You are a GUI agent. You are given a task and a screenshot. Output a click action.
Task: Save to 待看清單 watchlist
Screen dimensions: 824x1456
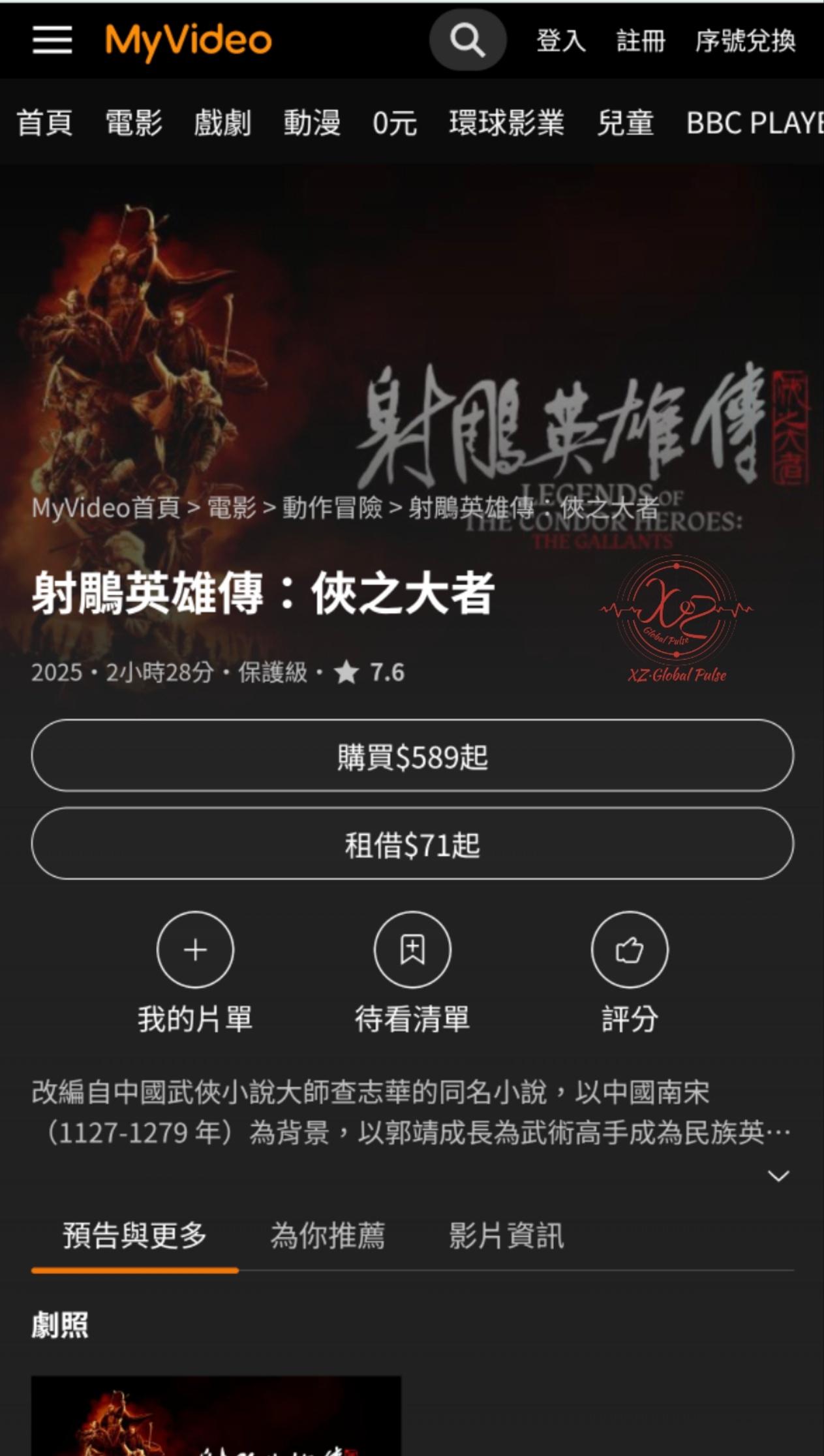coord(412,950)
